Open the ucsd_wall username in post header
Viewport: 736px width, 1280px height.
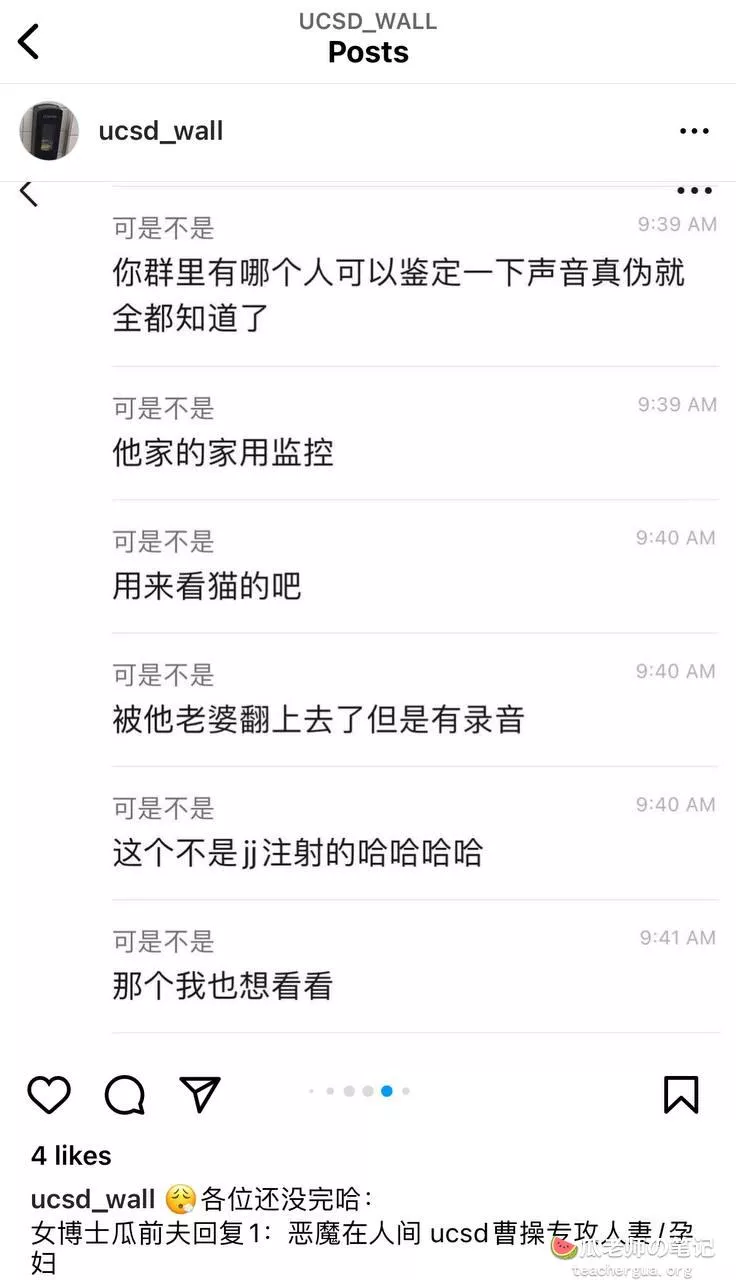click(160, 131)
